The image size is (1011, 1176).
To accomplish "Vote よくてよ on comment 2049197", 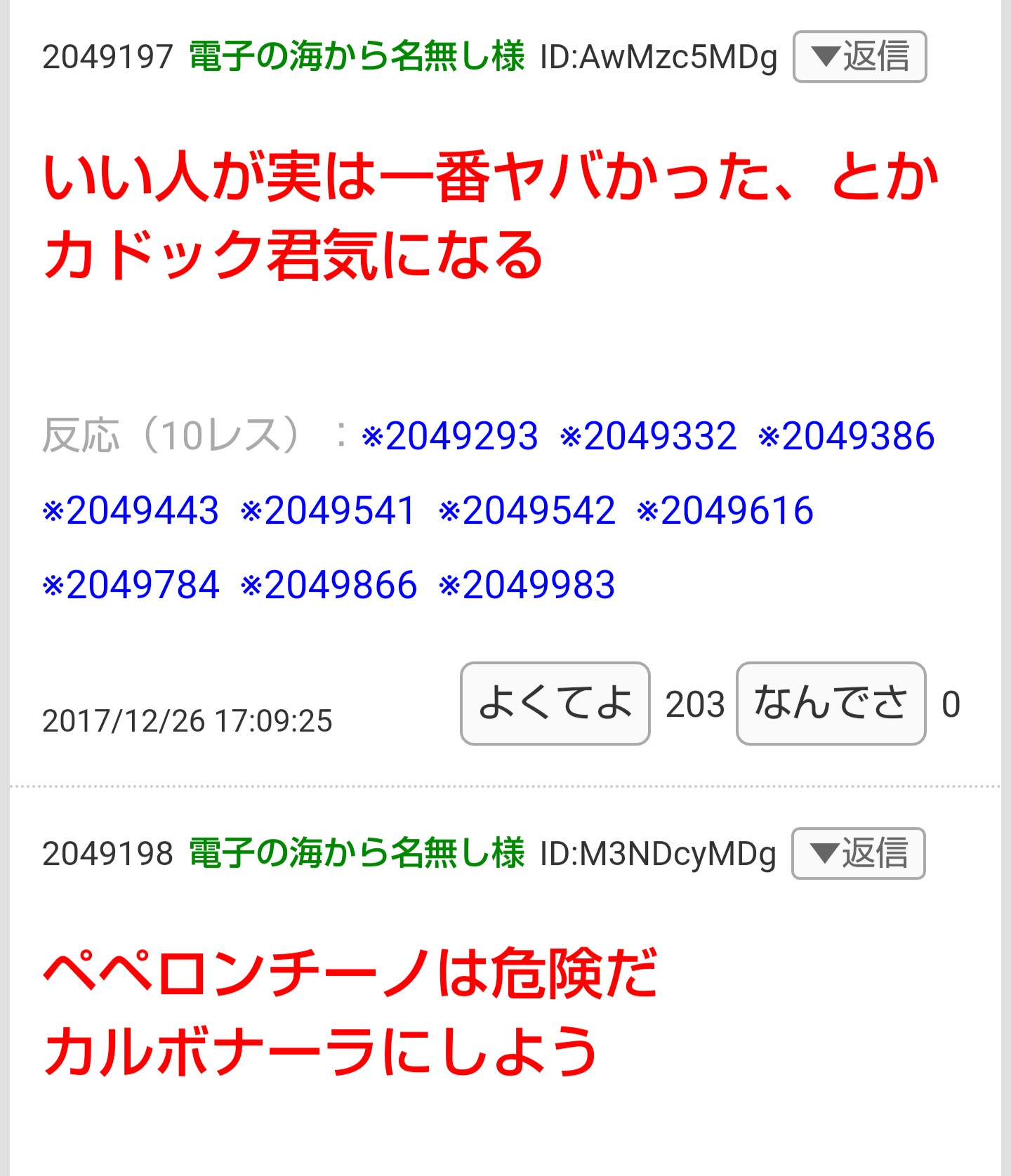I will (555, 703).
